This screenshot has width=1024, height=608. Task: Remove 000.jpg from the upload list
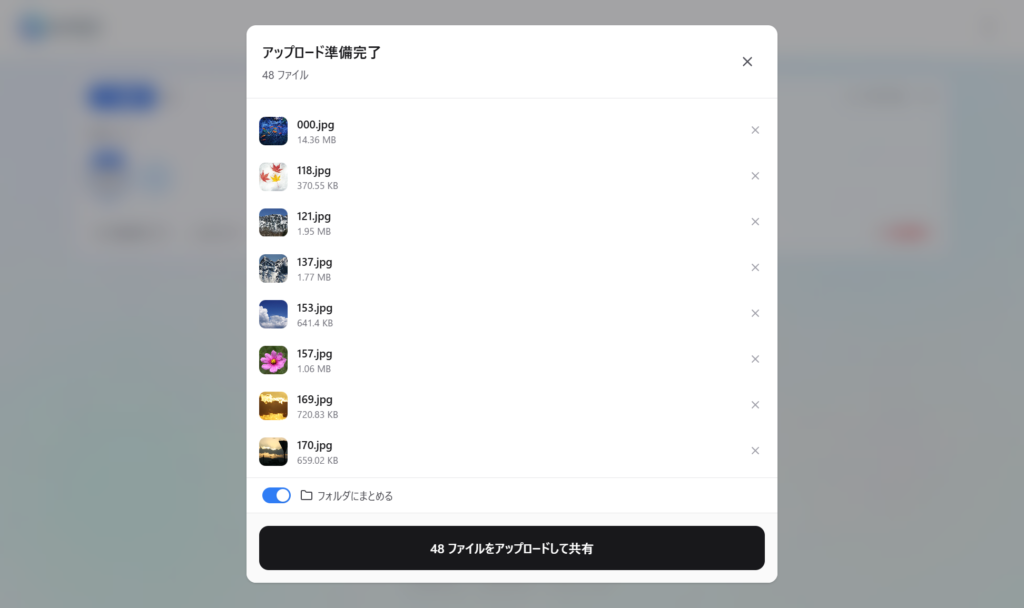[755, 130]
